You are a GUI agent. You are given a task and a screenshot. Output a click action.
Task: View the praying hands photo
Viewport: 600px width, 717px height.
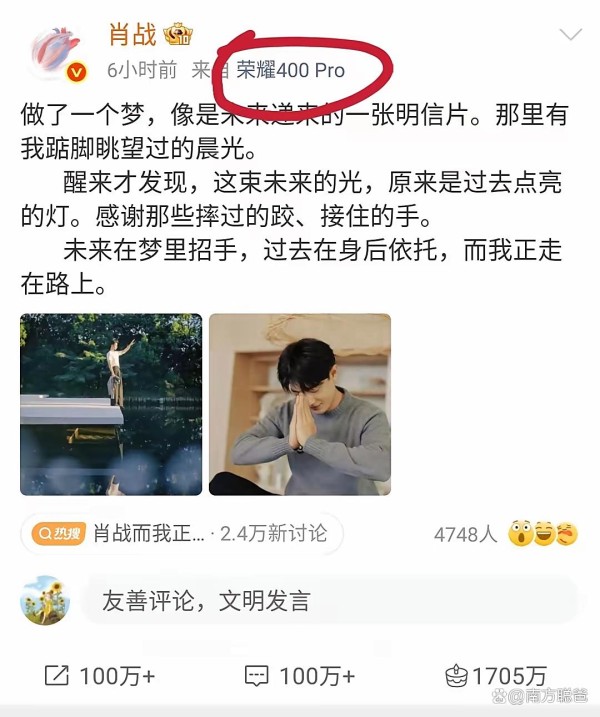299,404
